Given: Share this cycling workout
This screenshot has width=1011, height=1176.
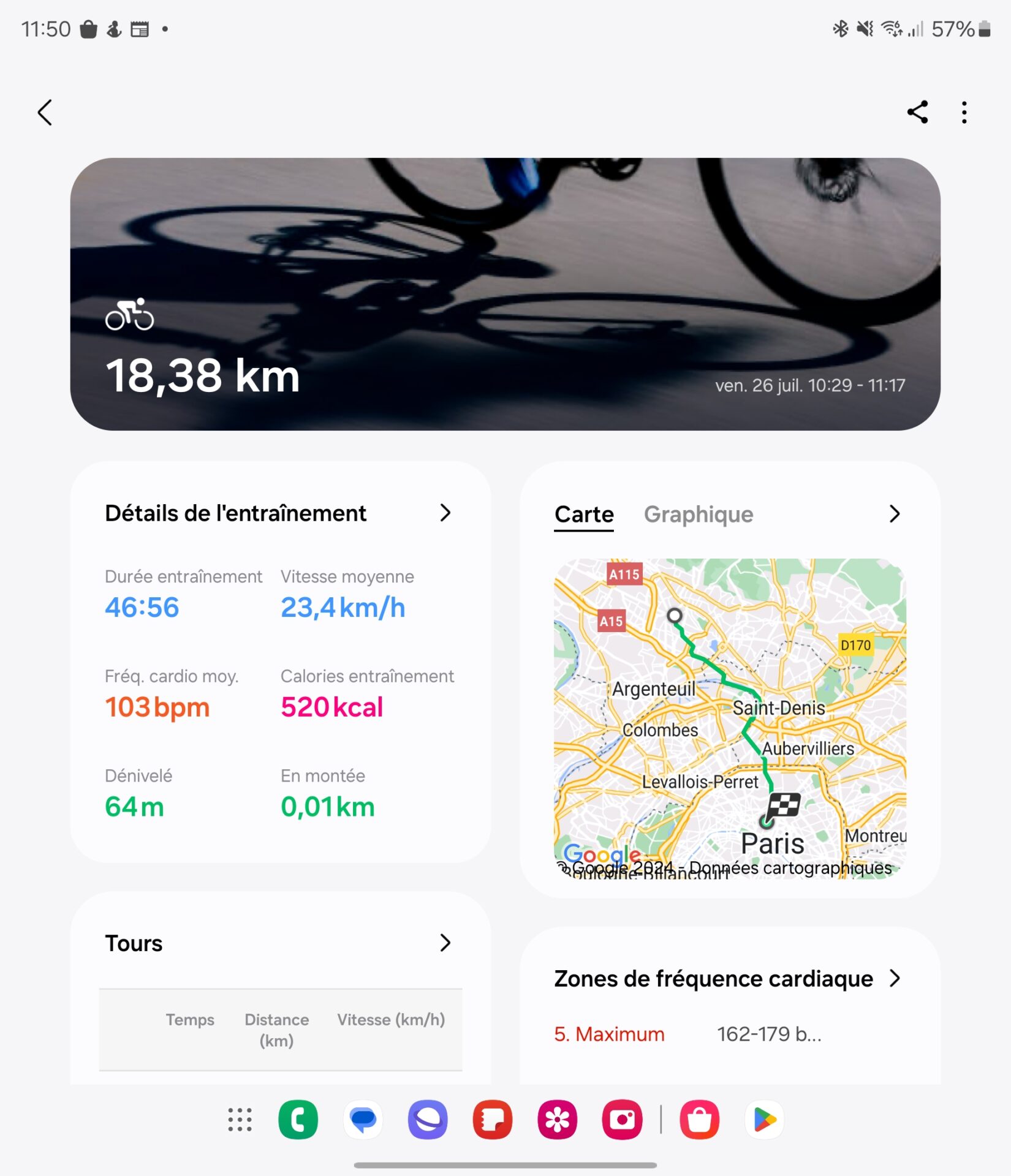Looking at the screenshot, I should [x=917, y=113].
